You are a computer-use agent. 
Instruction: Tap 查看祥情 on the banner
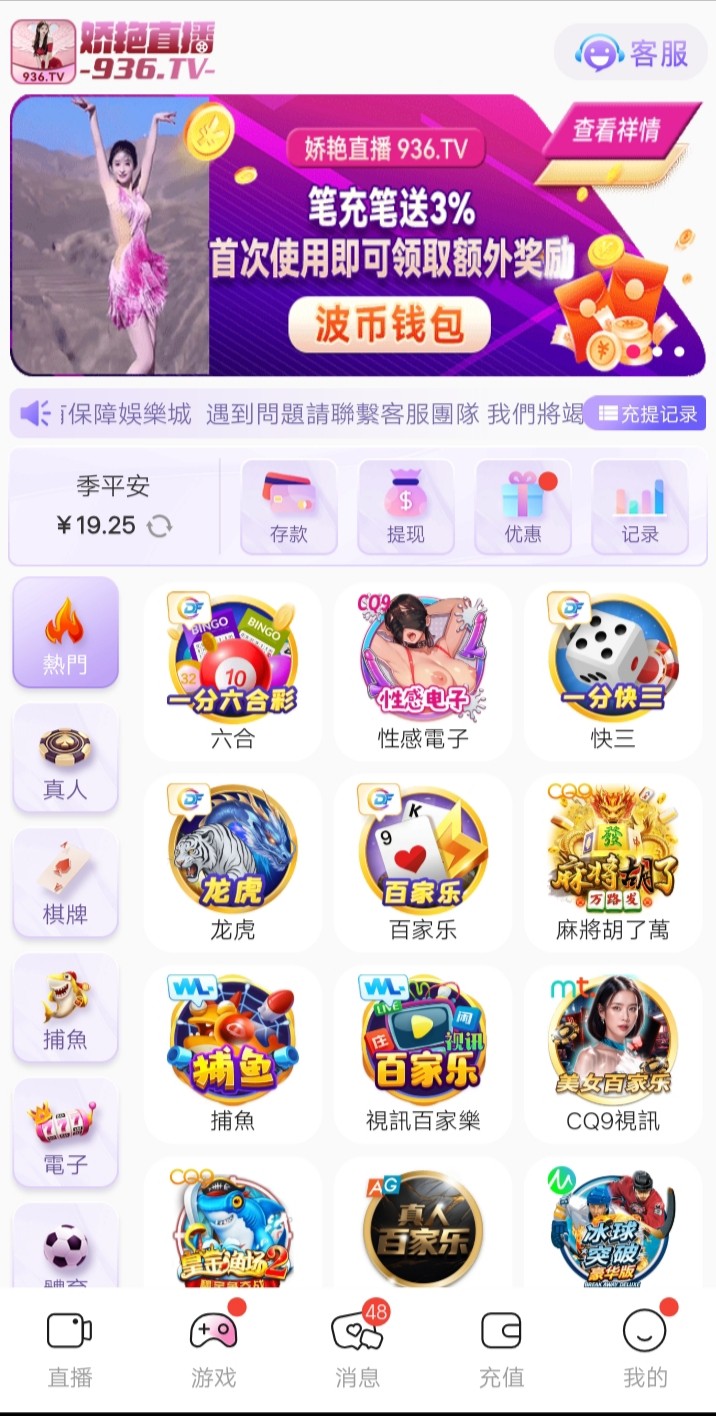pos(615,131)
